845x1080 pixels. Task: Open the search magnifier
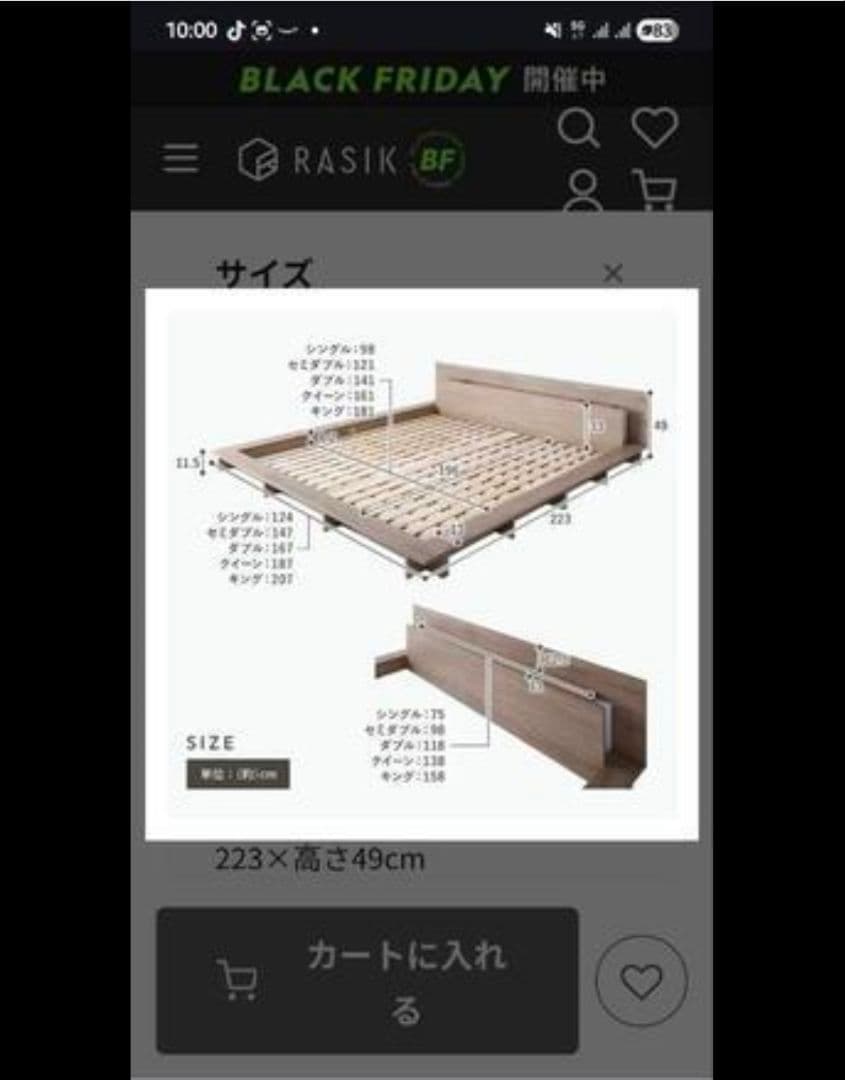[578, 130]
